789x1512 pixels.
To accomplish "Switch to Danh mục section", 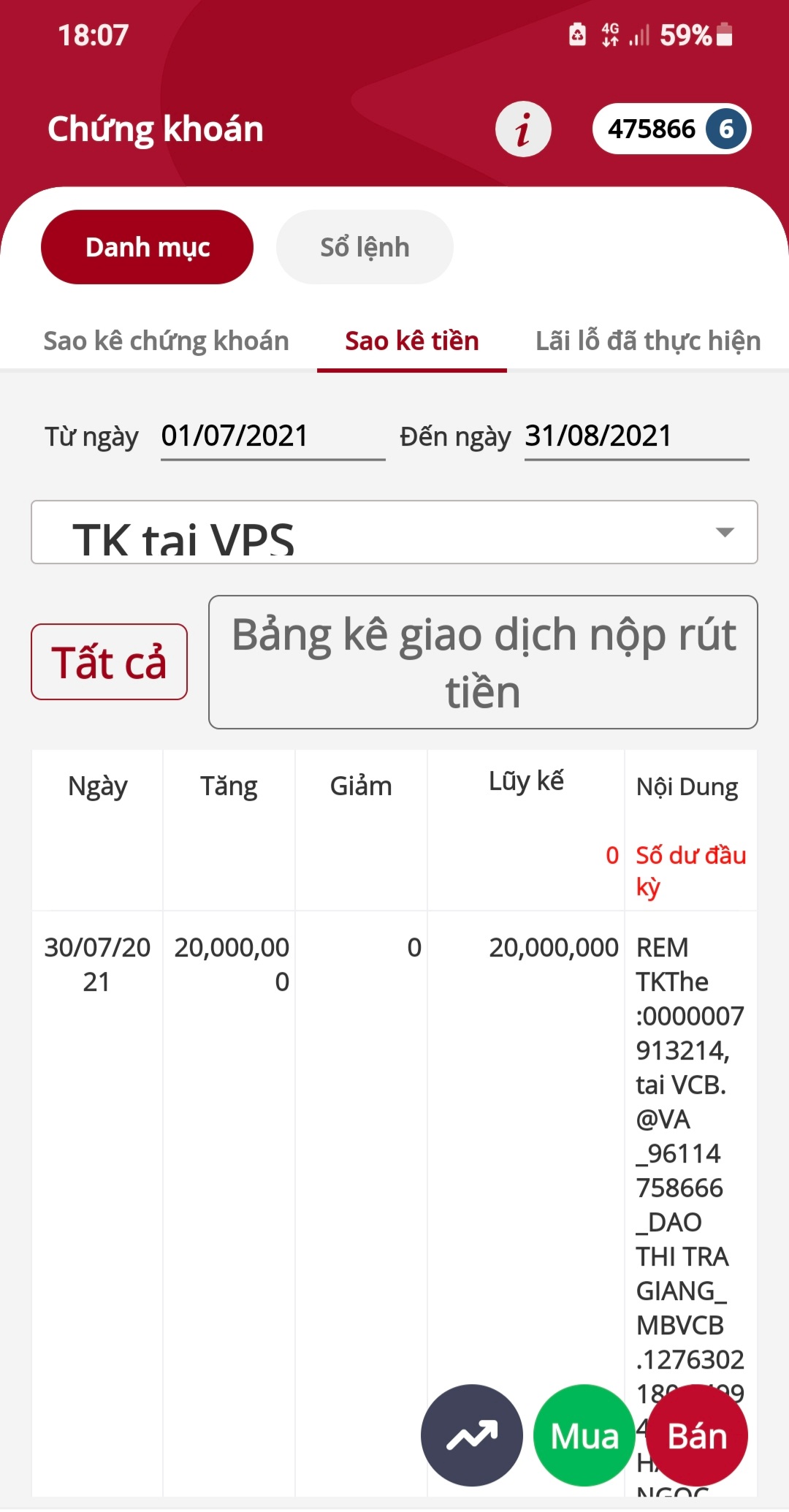I will click(x=148, y=247).
